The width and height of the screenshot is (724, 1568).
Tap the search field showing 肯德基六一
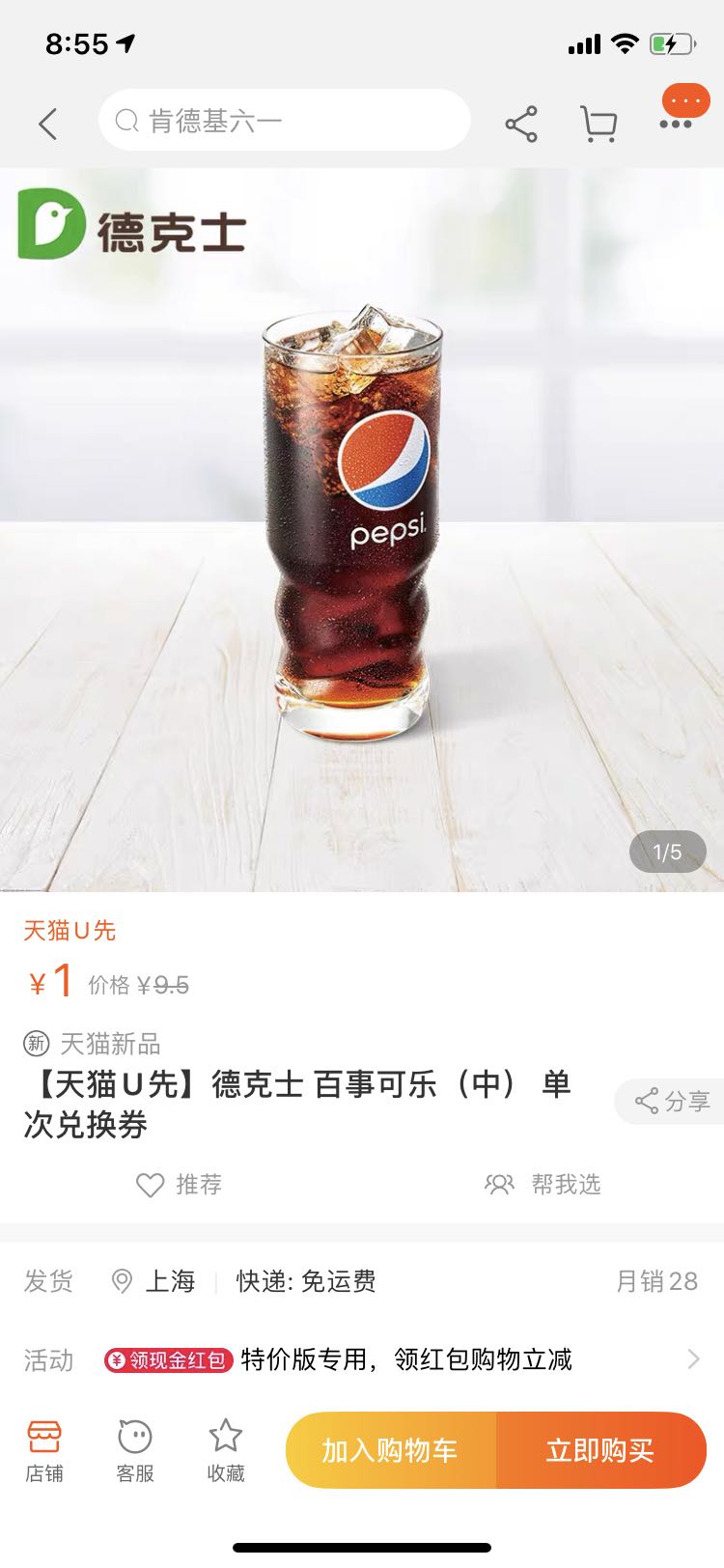click(284, 121)
